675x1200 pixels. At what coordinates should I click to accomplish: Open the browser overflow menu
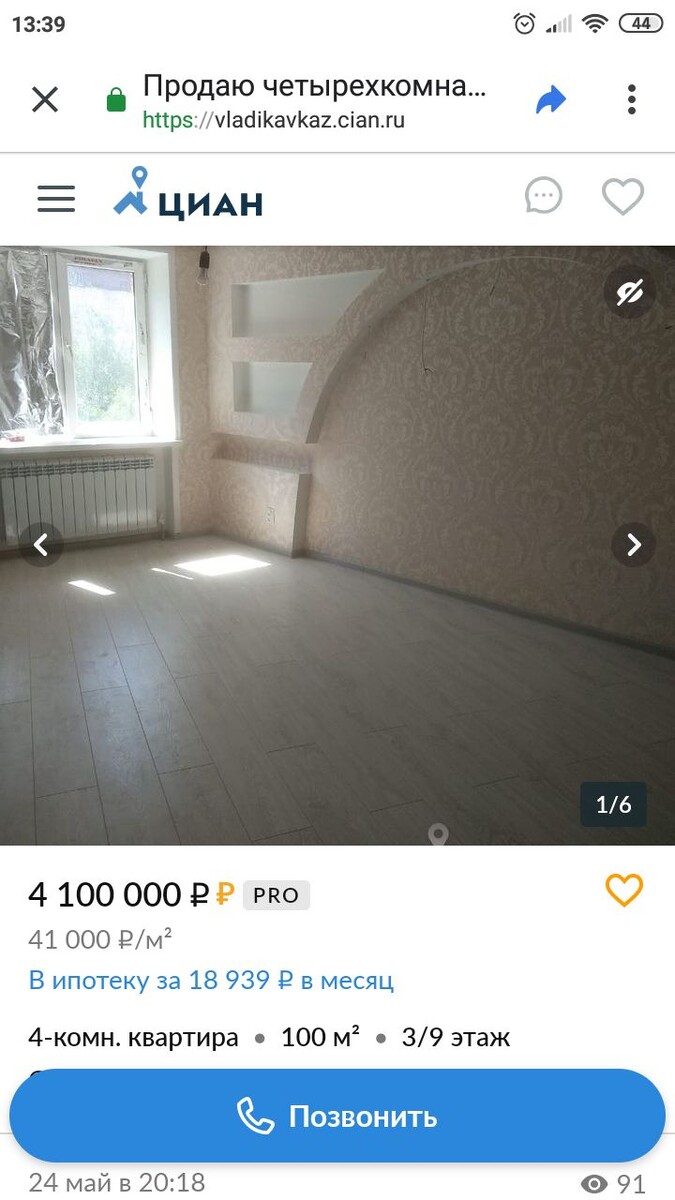pyautogui.click(x=632, y=100)
